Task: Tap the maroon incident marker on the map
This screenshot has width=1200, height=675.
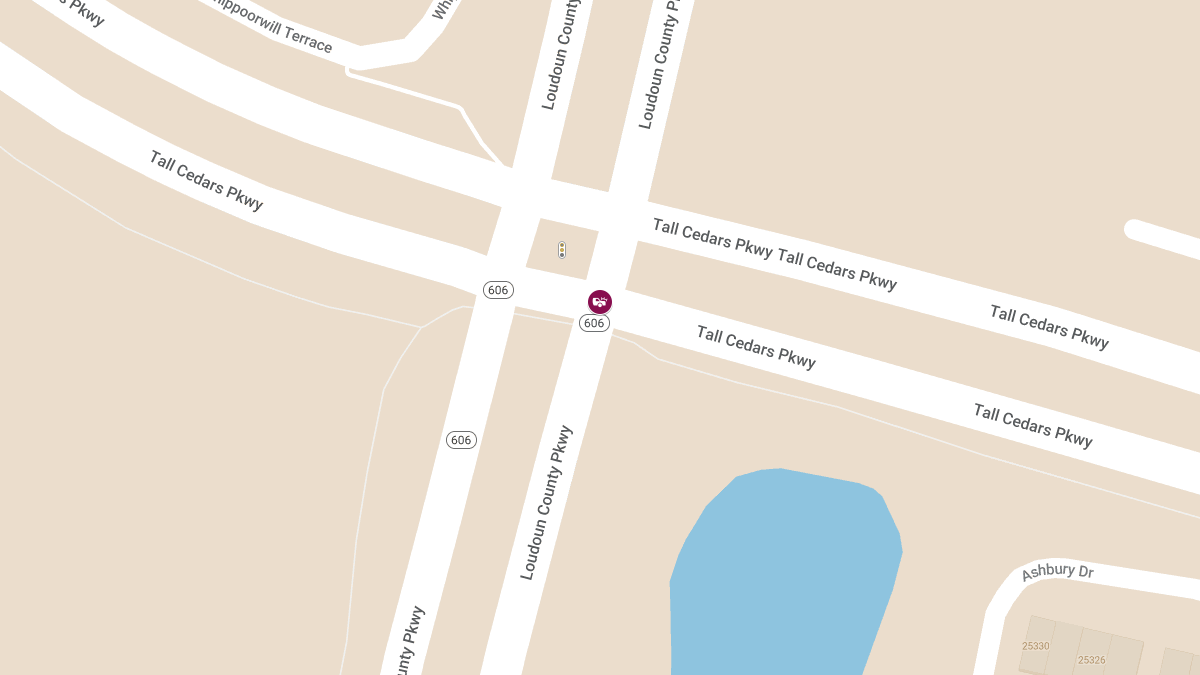Action: [x=600, y=301]
